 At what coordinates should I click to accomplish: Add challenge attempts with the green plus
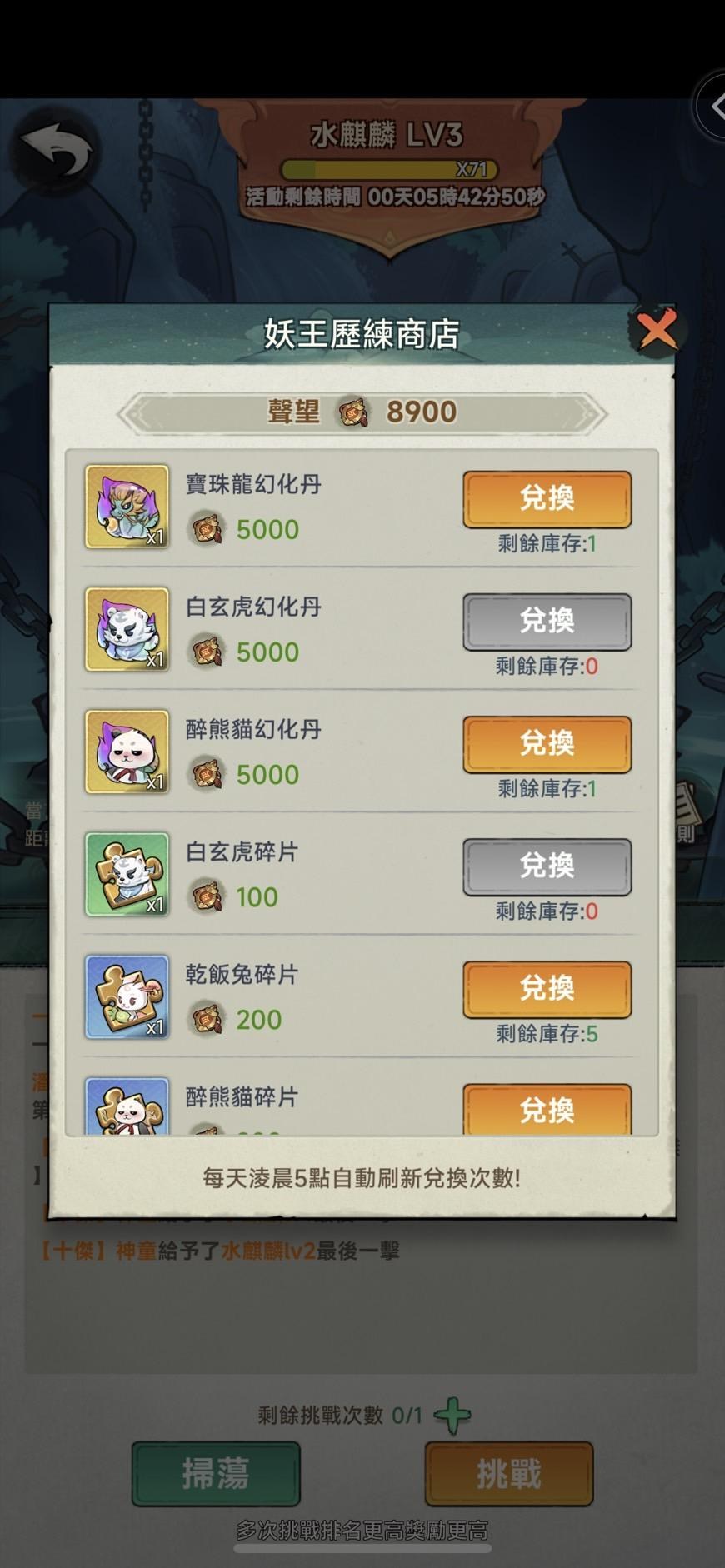453,1415
